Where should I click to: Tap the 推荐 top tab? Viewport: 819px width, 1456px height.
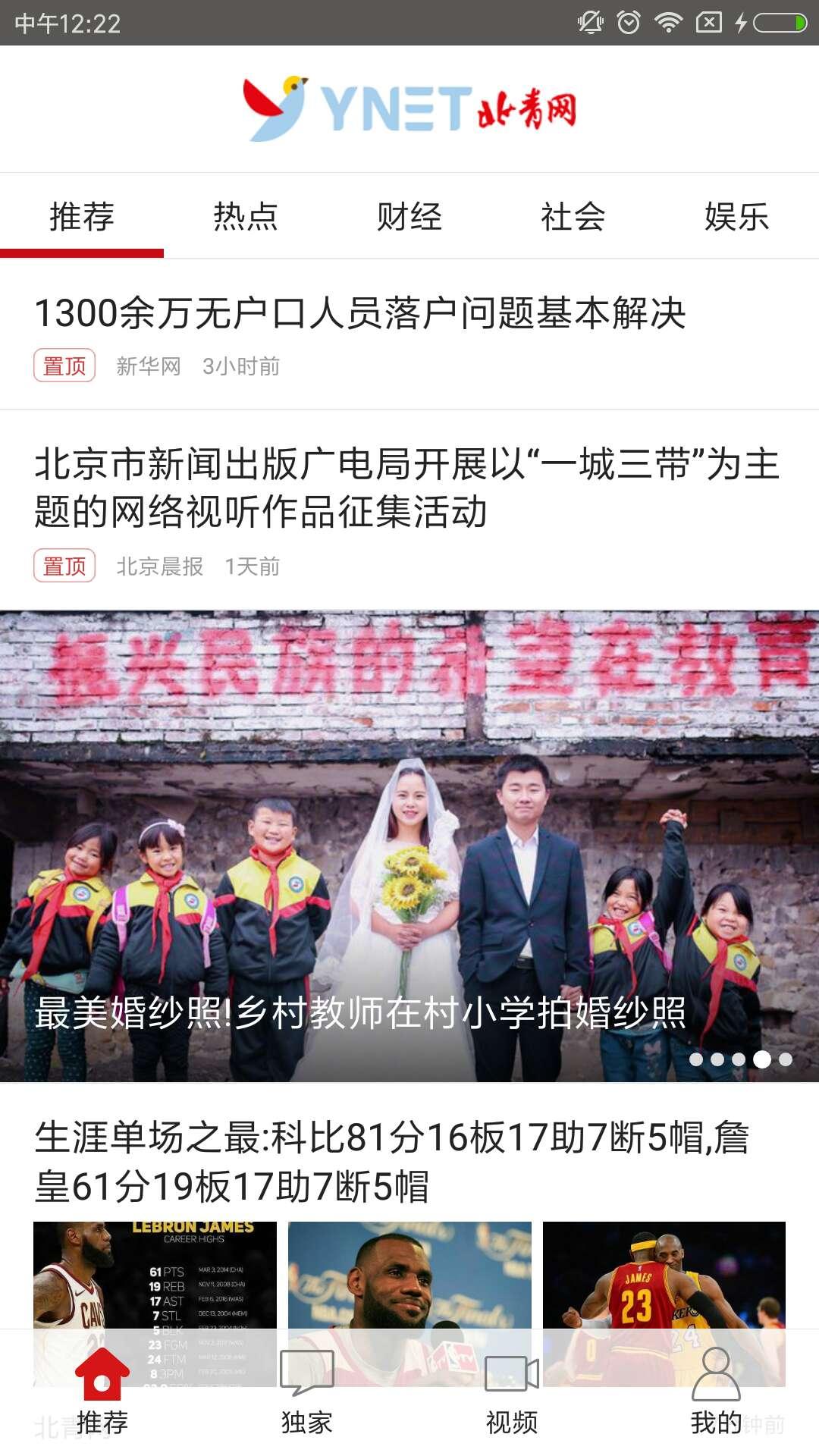tap(82, 217)
